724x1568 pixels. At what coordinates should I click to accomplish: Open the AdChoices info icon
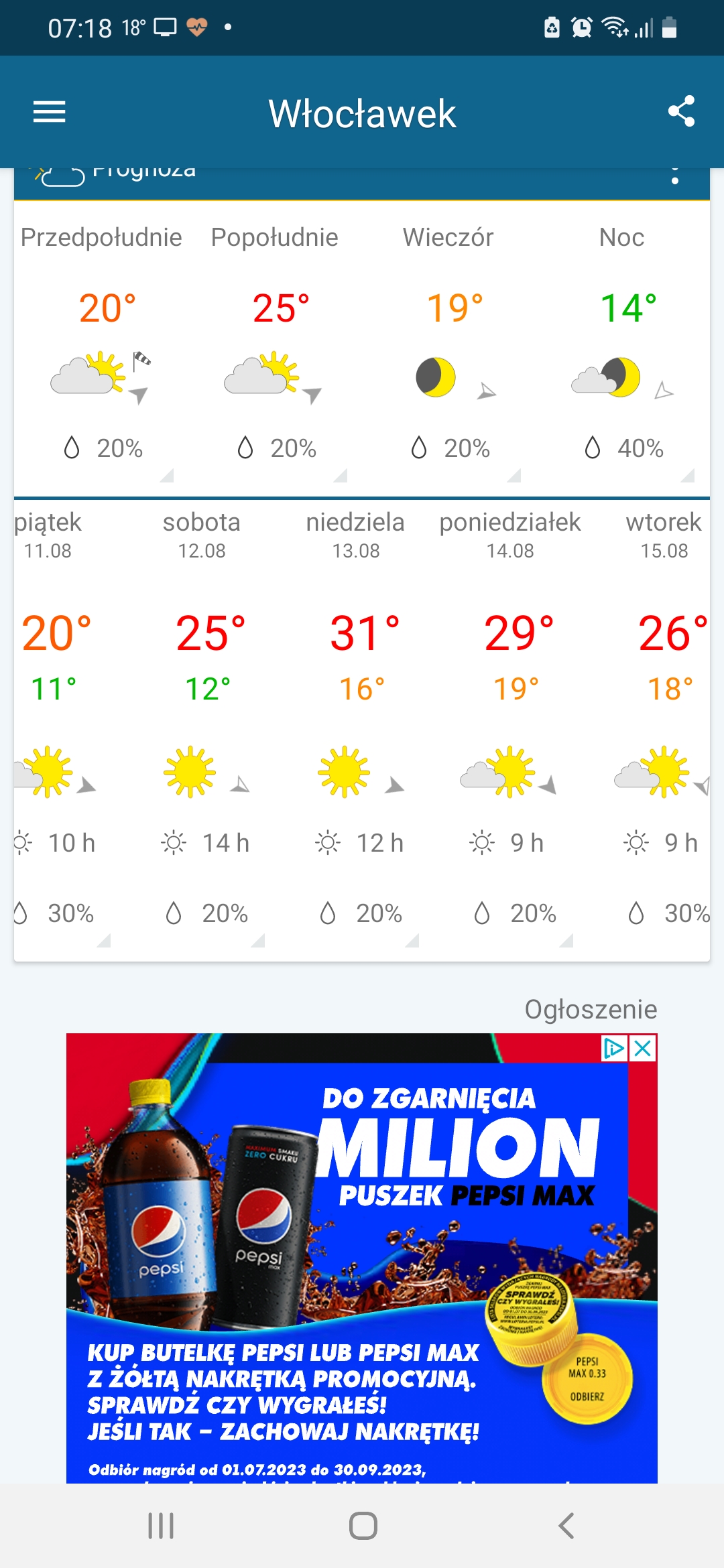click(614, 1049)
